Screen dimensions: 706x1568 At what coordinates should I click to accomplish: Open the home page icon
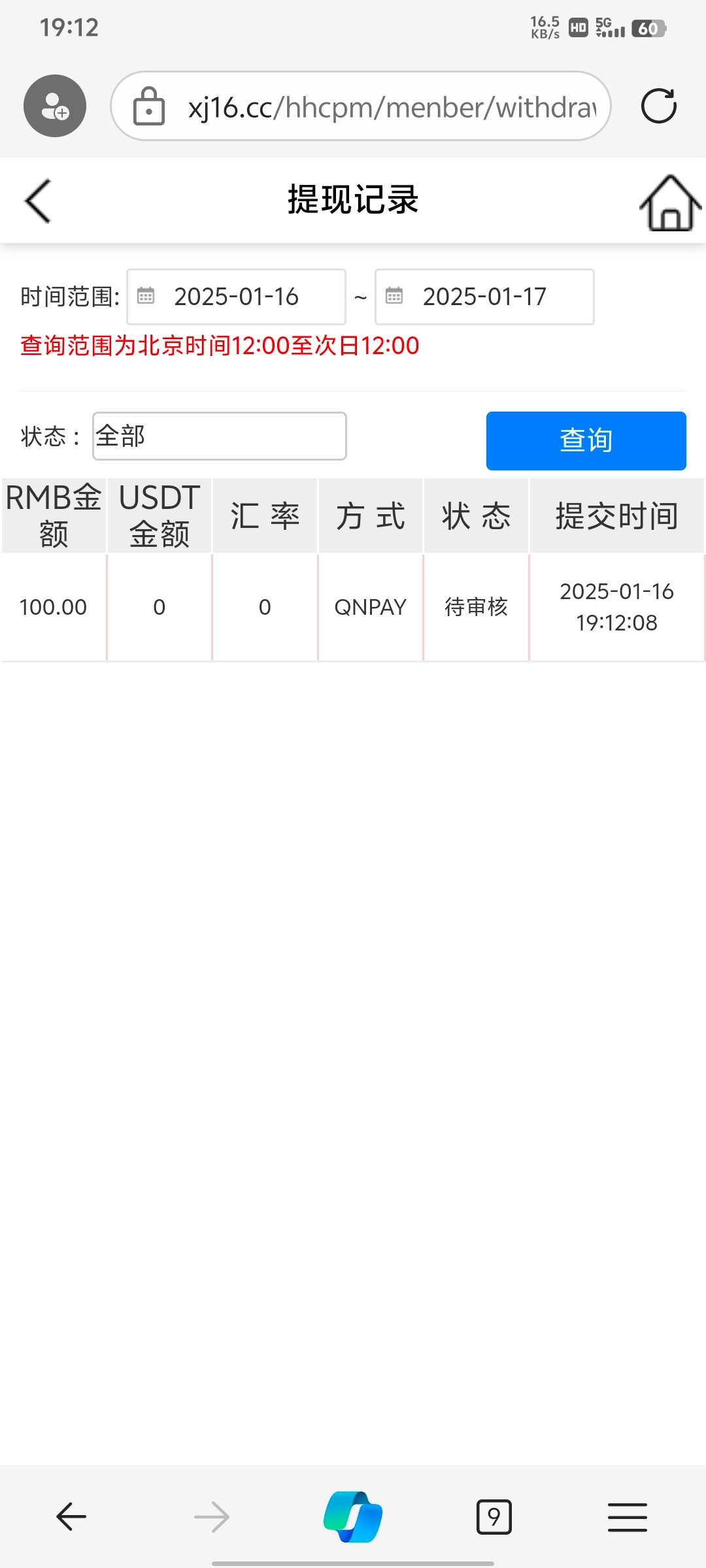(x=670, y=203)
